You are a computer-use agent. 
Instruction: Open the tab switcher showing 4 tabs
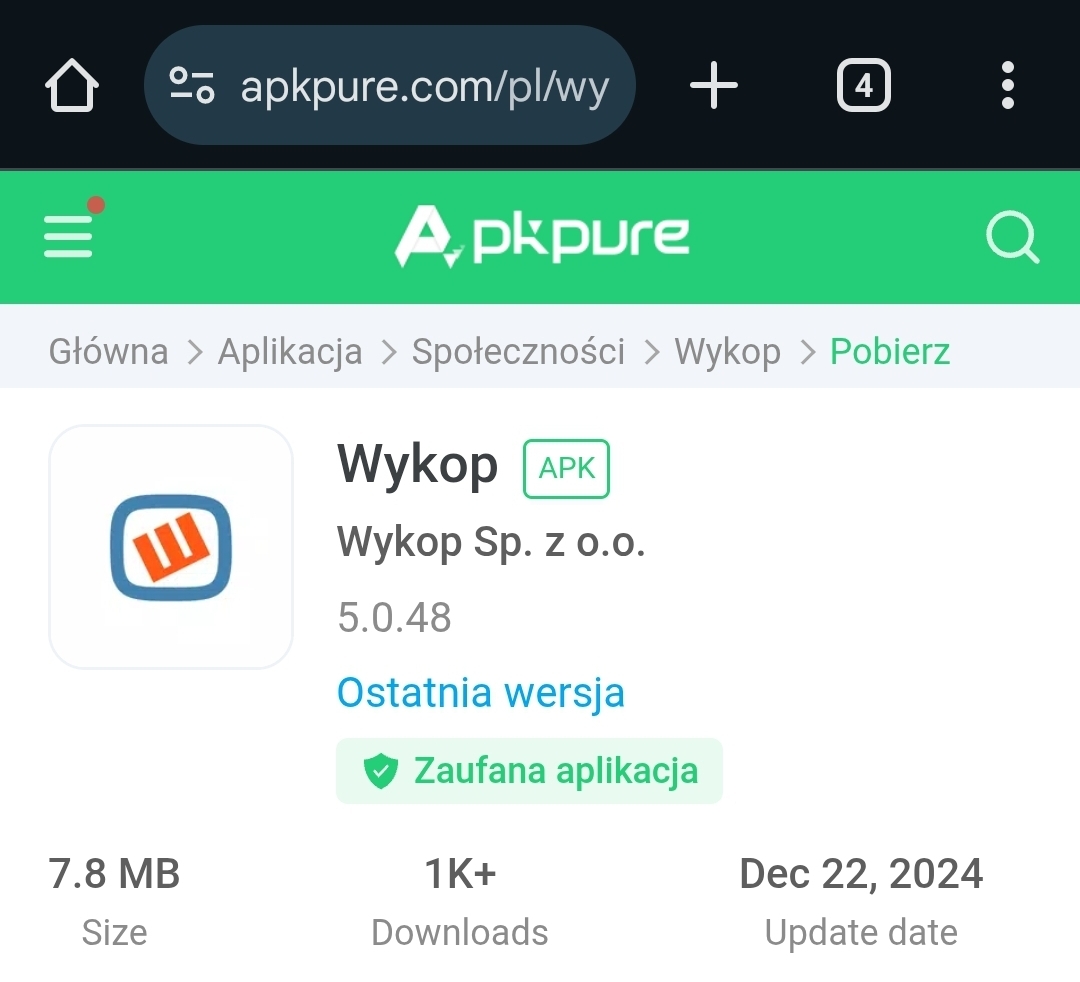click(x=864, y=85)
